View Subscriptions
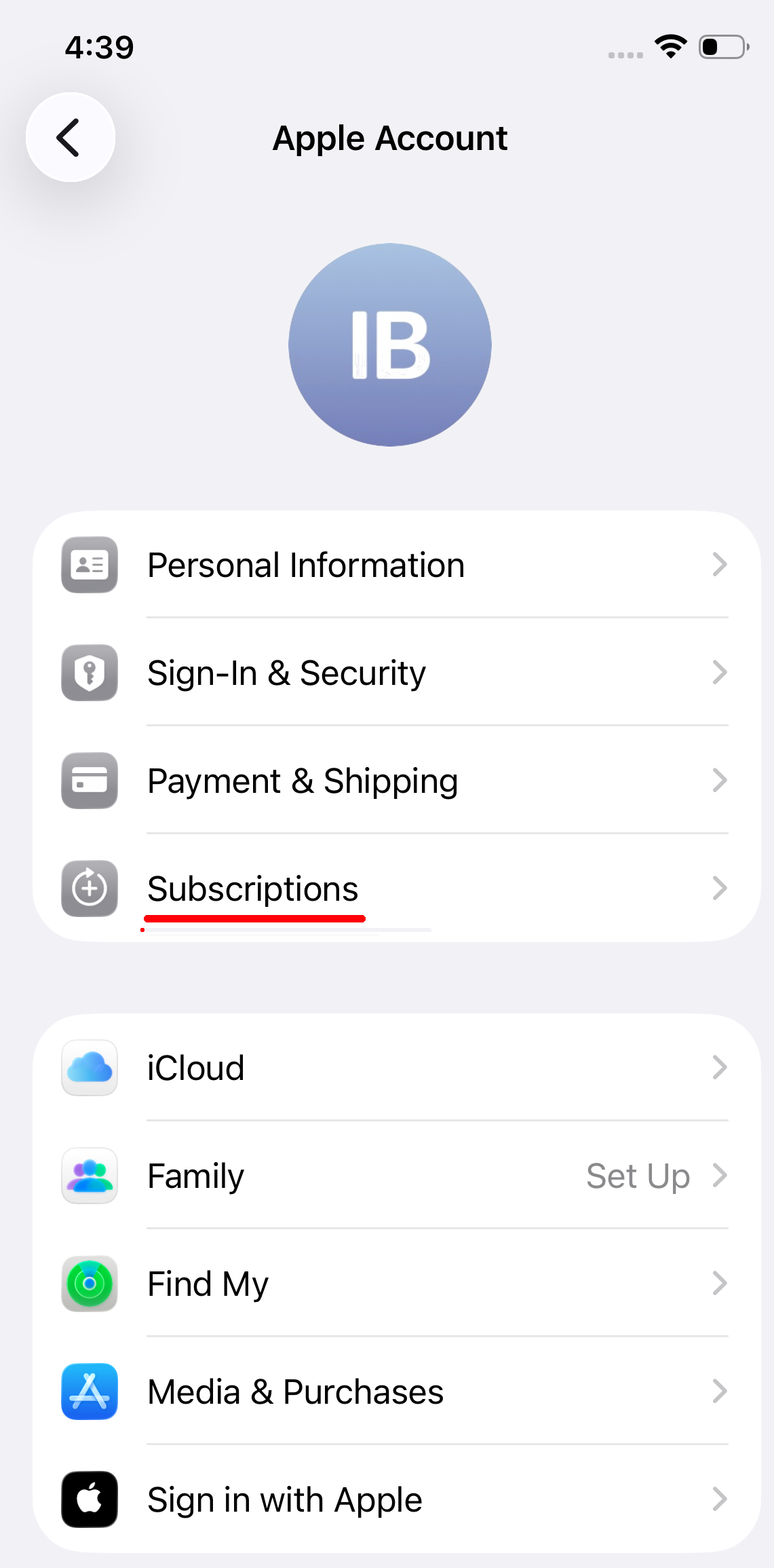This screenshot has width=774, height=1568. (x=396, y=889)
